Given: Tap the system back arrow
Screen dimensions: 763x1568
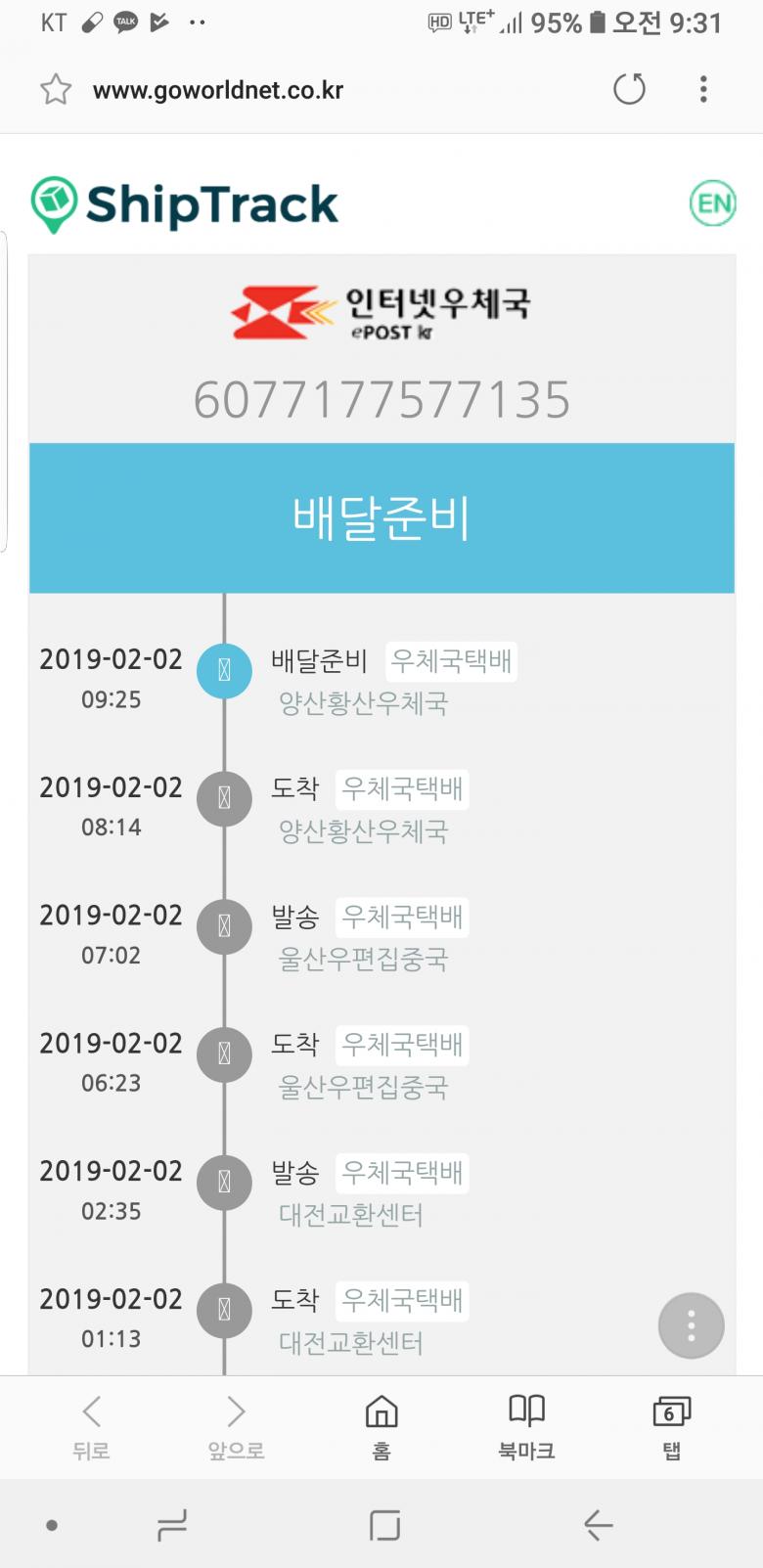Looking at the screenshot, I should coord(598,1525).
